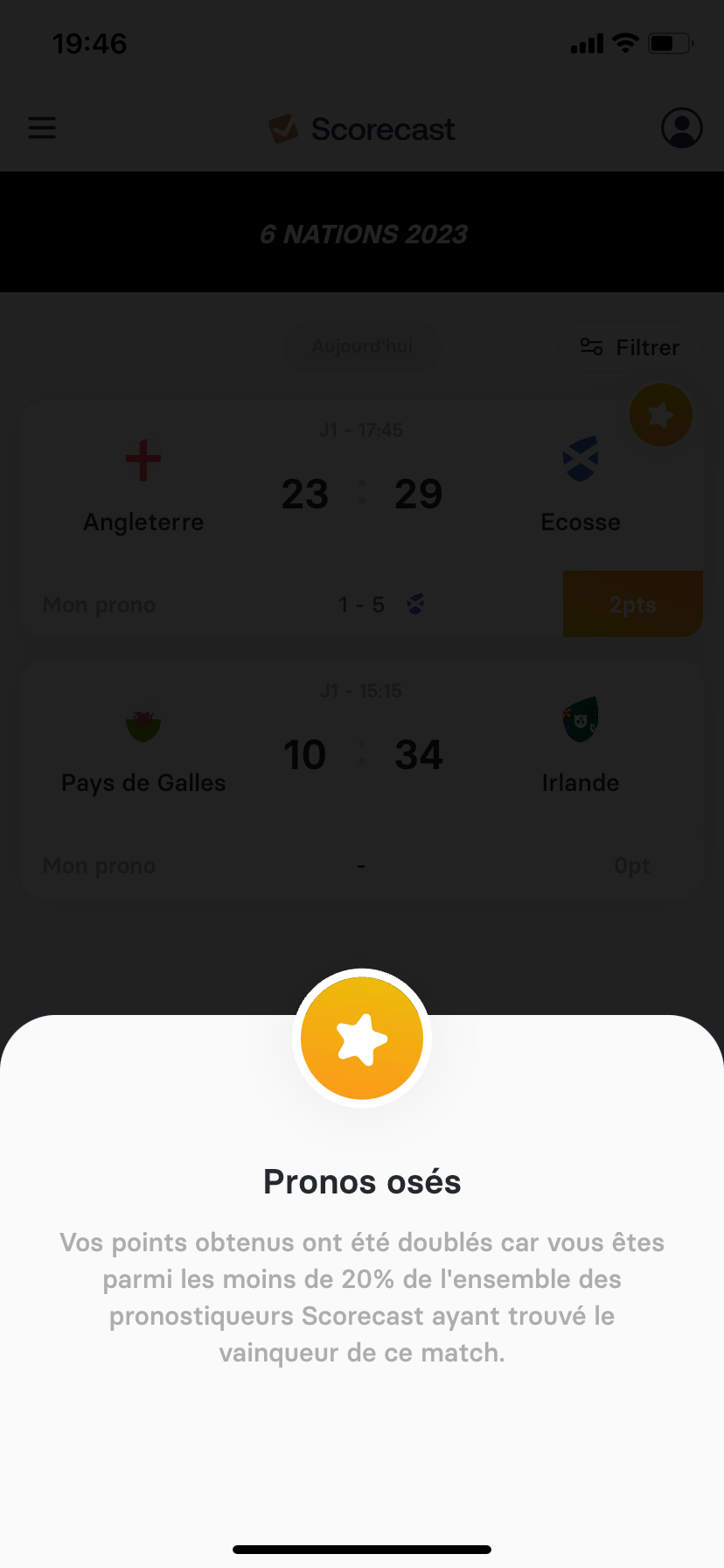Open the Pays de Galles vs Irlande match

[x=361, y=779]
